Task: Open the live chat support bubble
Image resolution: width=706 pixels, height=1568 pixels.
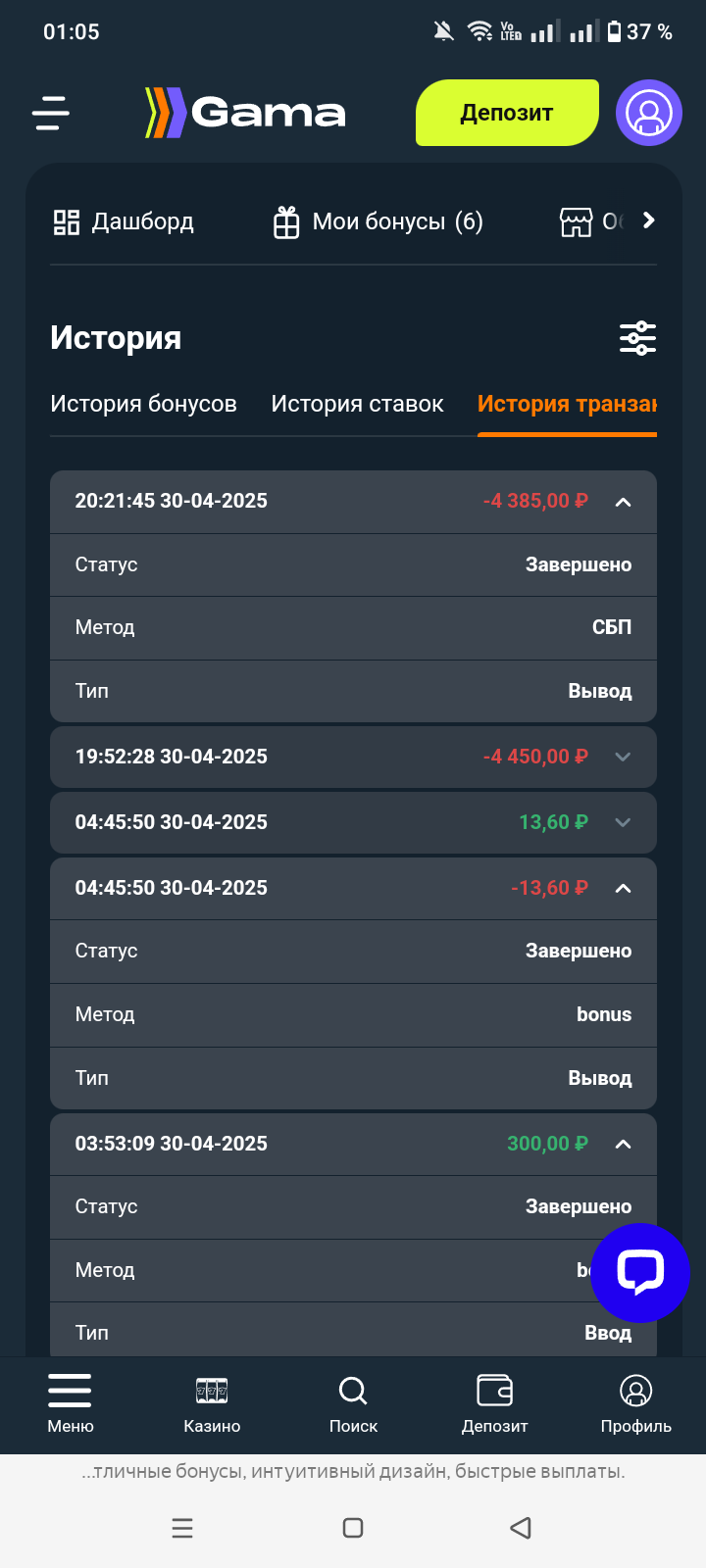Action: [640, 1272]
